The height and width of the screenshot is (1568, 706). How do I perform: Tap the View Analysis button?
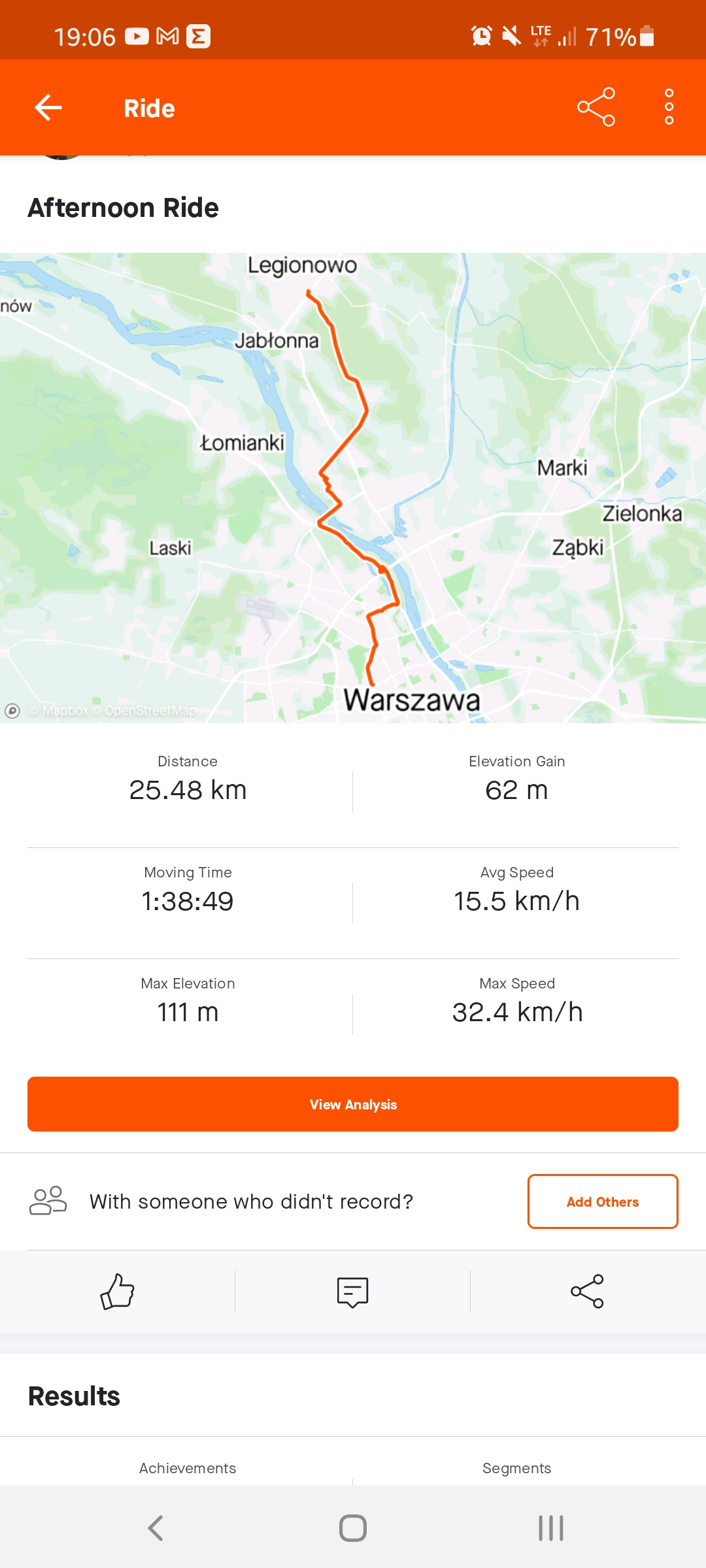tap(353, 1104)
